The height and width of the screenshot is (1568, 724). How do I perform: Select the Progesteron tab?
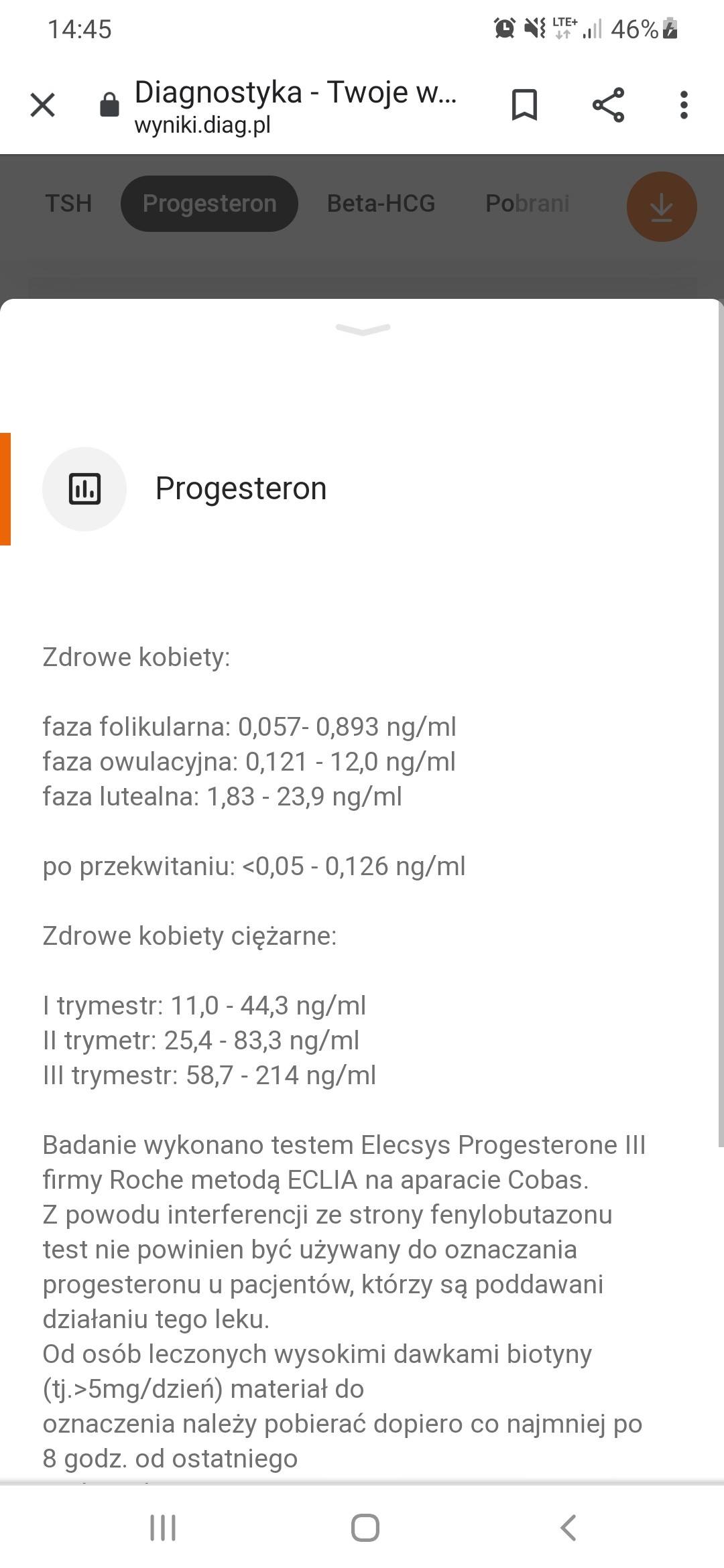pyautogui.click(x=209, y=204)
